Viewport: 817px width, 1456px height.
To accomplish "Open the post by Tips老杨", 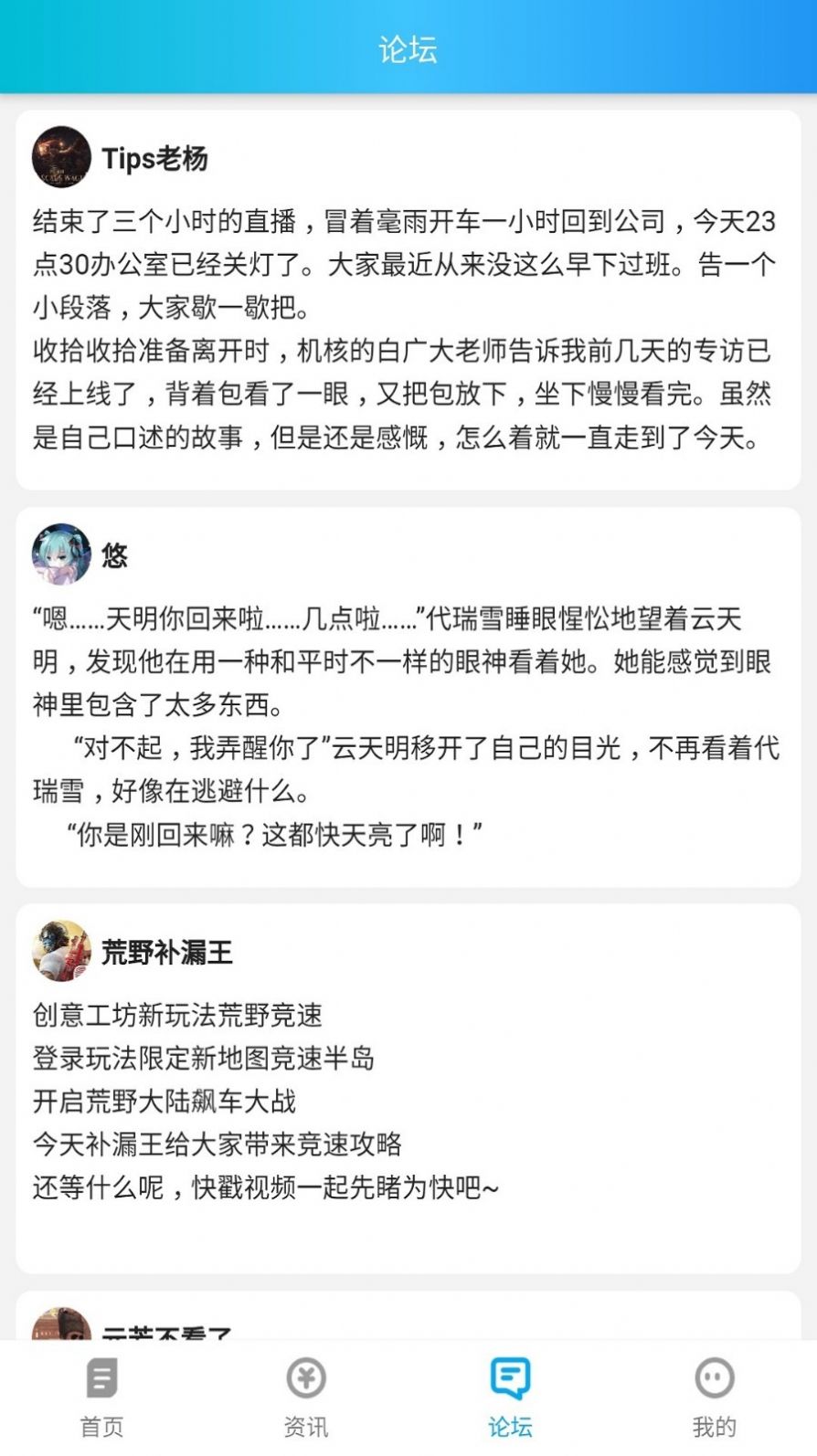I will coord(407,329).
